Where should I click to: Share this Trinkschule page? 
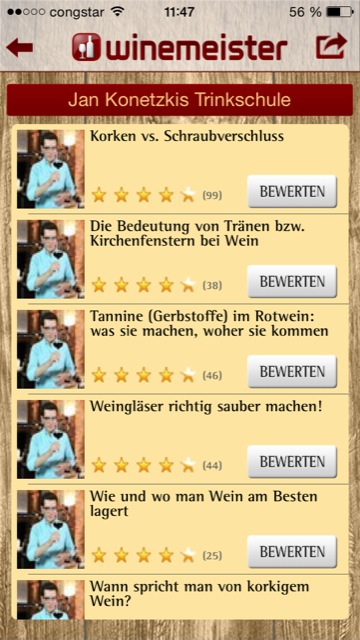coord(331,46)
